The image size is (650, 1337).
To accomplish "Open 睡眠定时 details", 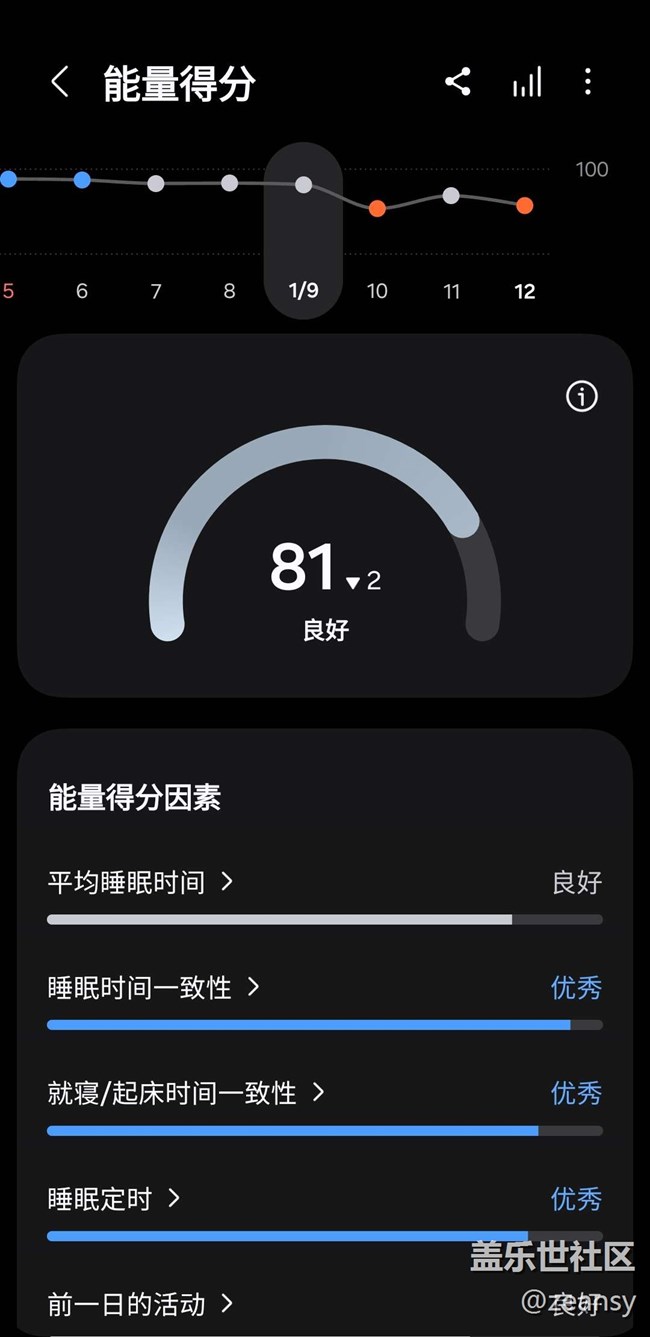I will (x=114, y=1198).
